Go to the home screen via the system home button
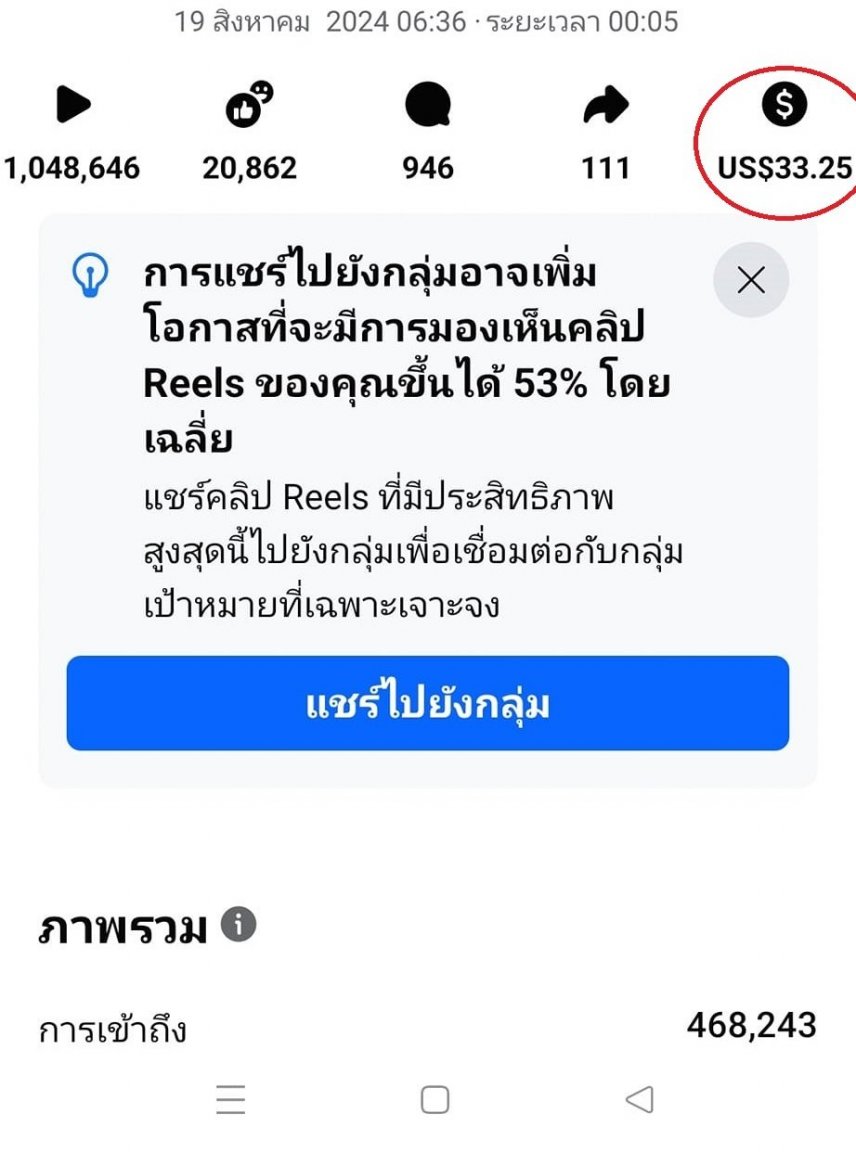 tap(434, 1100)
